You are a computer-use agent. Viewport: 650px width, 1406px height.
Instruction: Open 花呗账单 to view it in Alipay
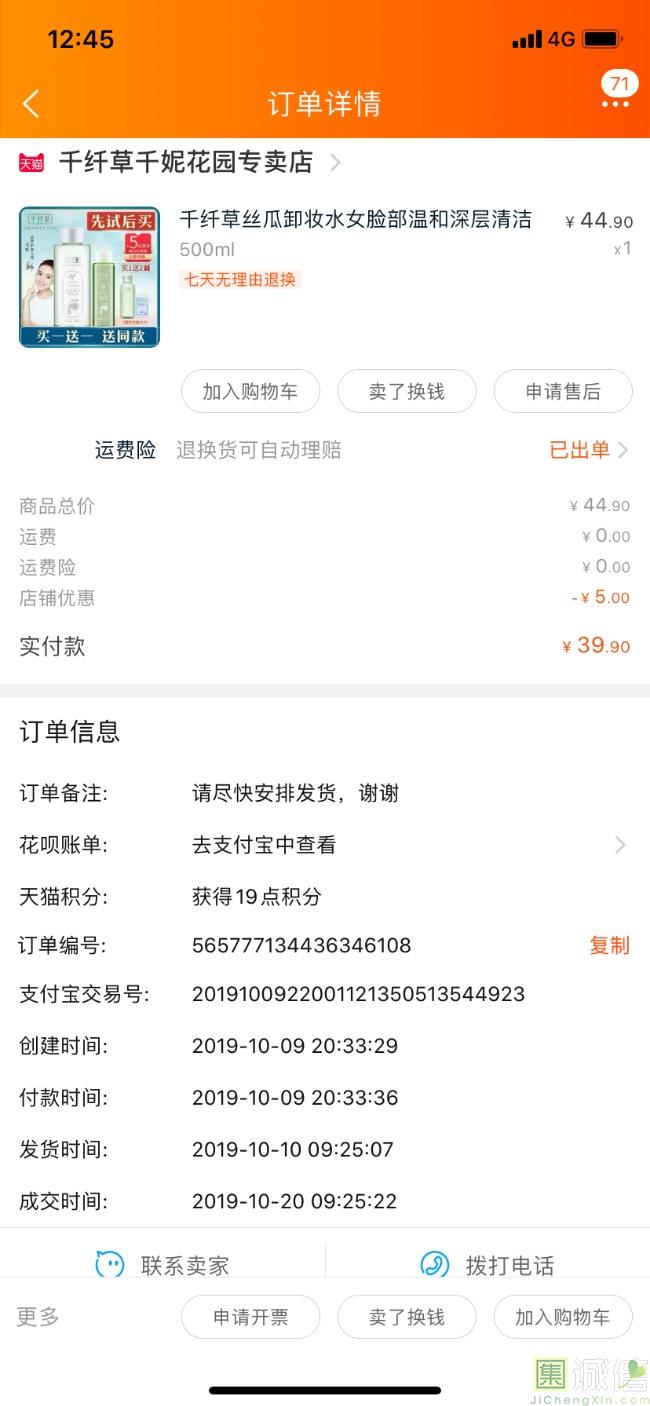click(x=405, y=845)
